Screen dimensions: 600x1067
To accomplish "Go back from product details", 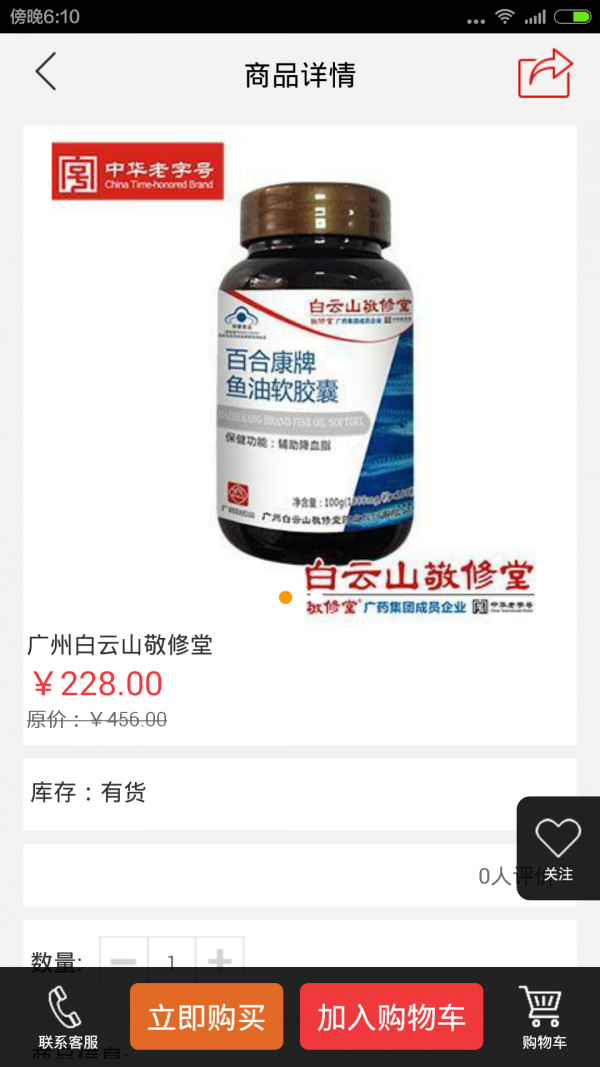I will (x=46, y=74).
